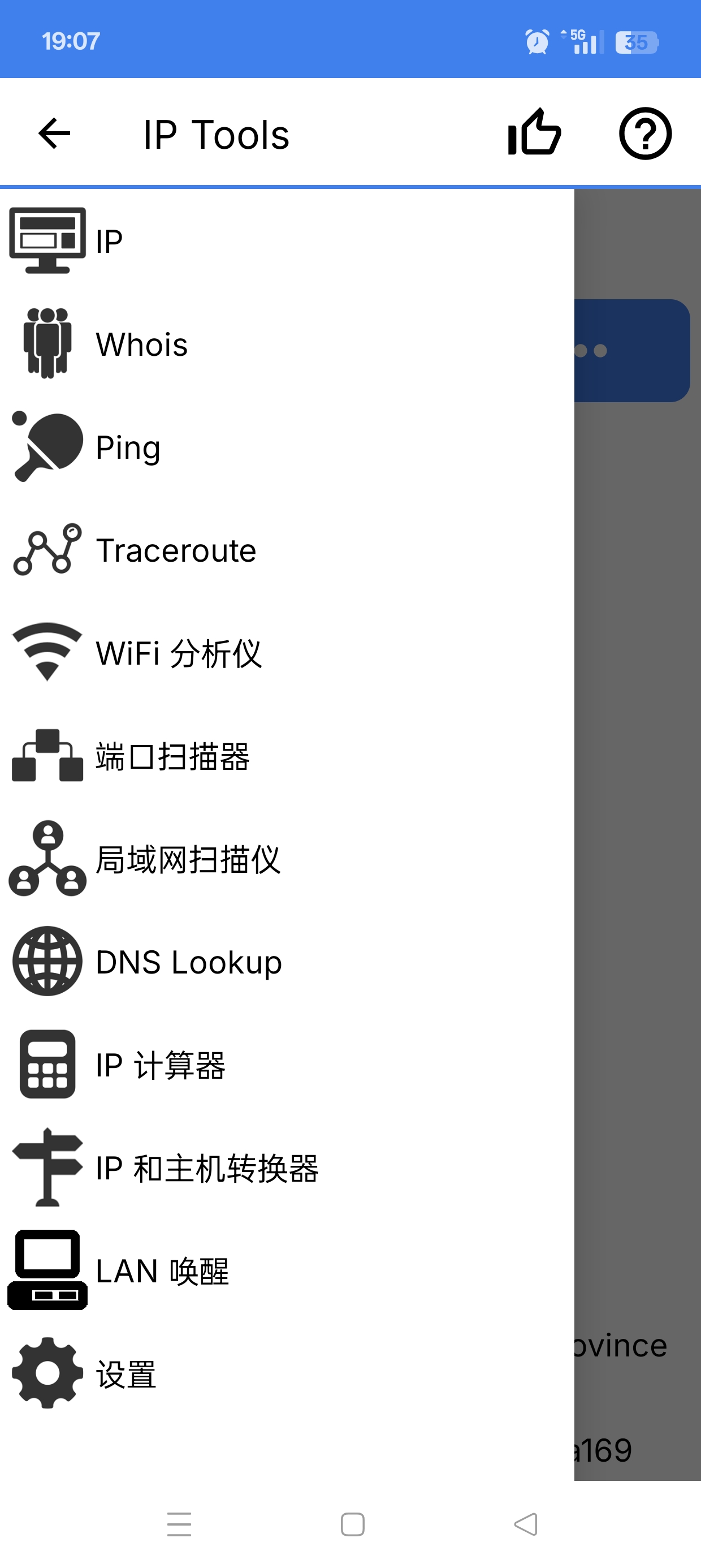The height and width of the screenshot is (1568, 701).
Task: Open the IP 计算器 tool
Action: pyautogui.click(x=287, y=1065)
